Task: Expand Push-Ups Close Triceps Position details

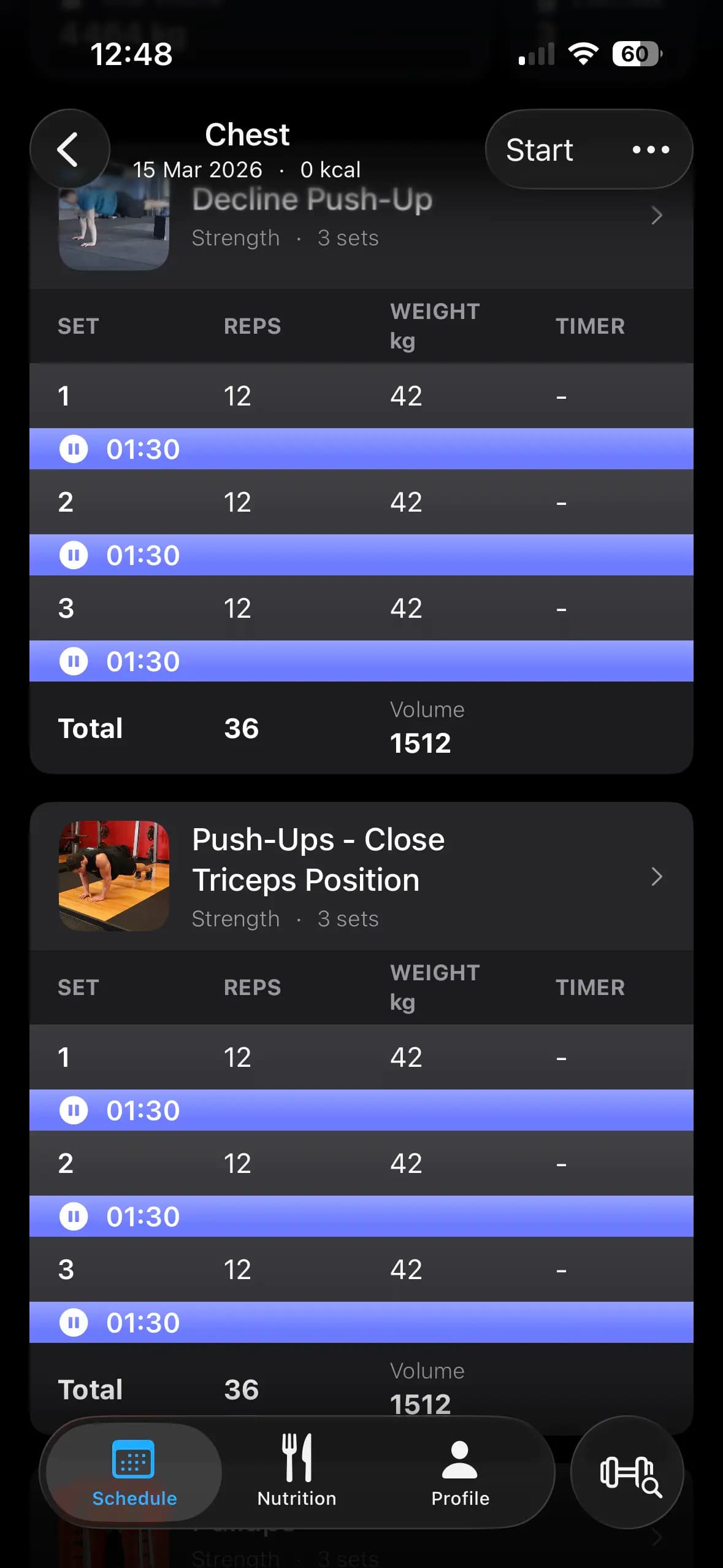Action: (x=657, y=877)
